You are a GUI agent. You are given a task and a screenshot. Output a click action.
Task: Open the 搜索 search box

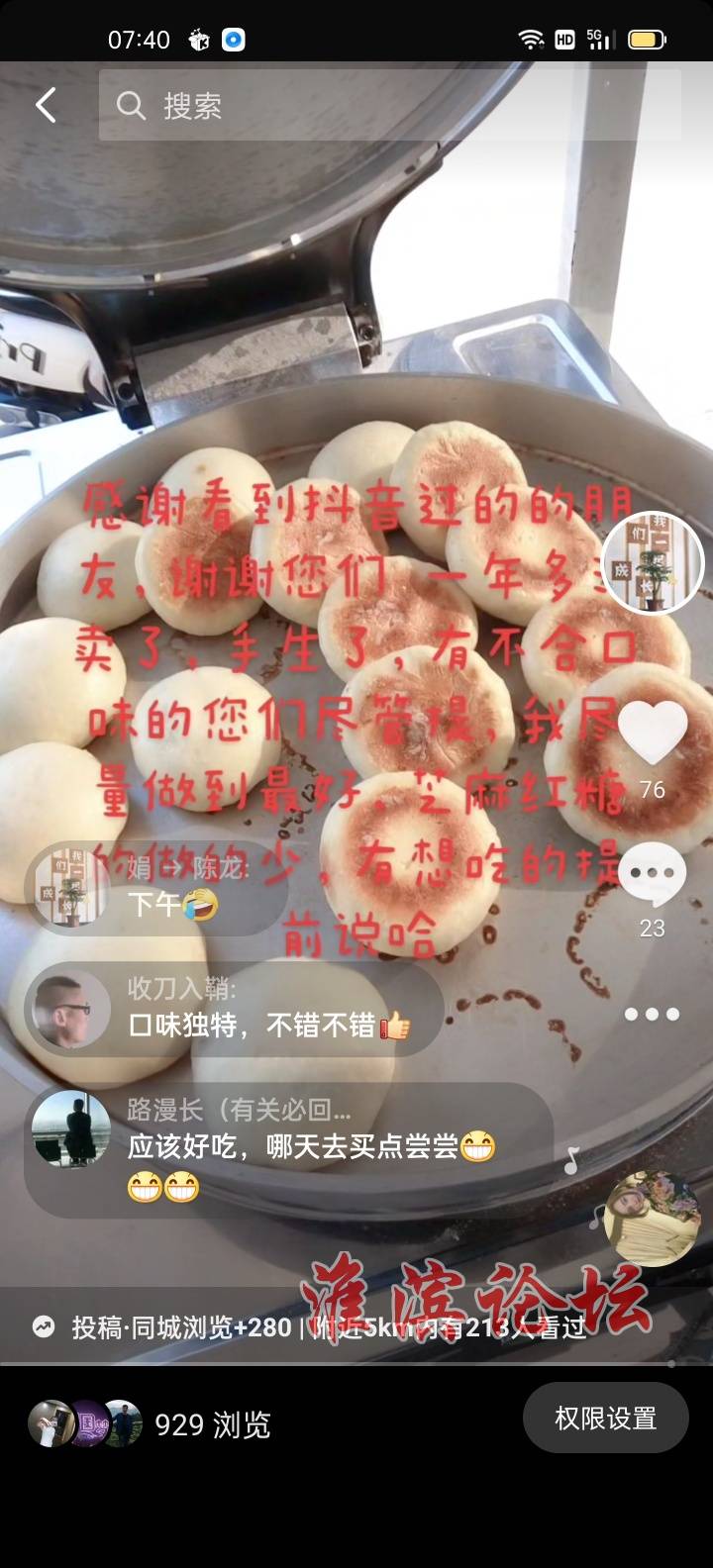386,105
